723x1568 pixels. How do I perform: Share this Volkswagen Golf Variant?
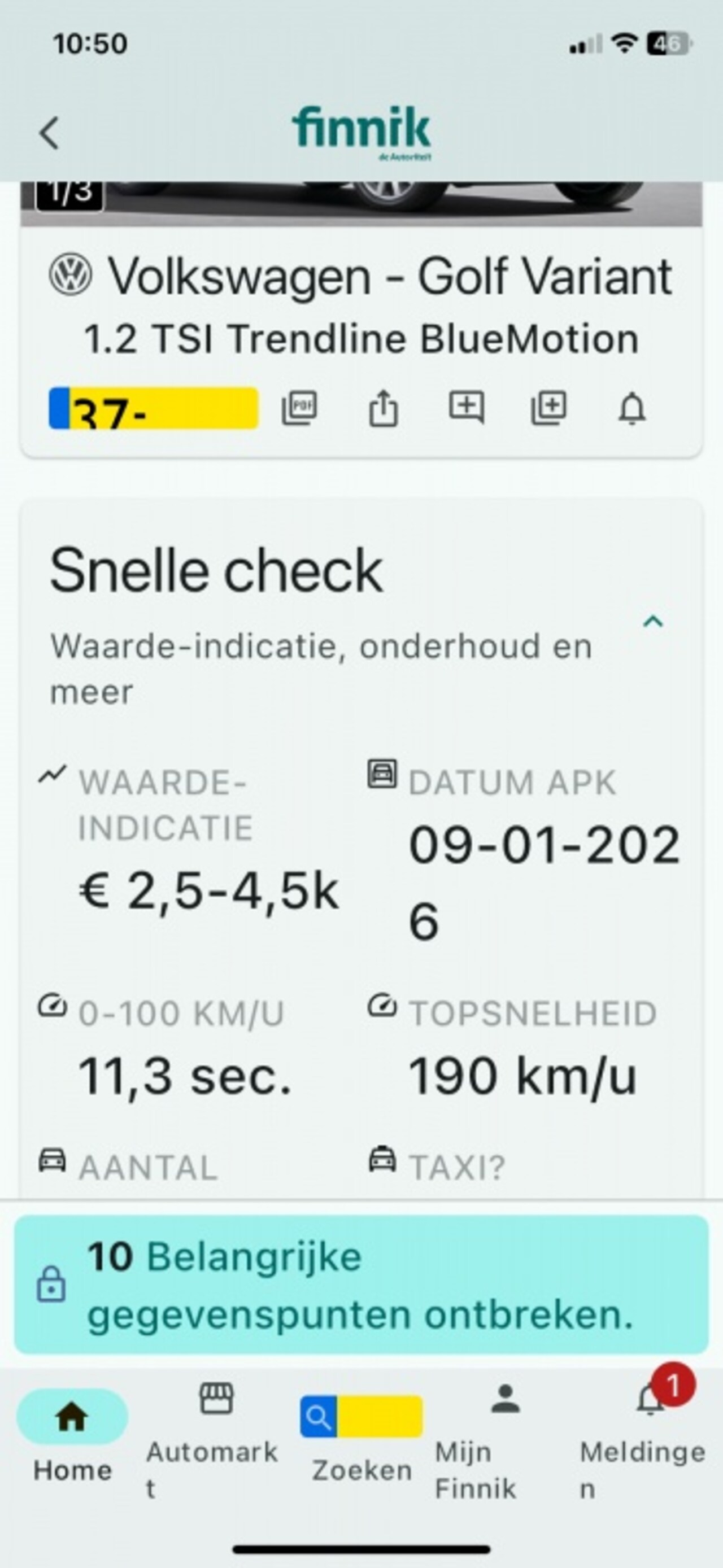point(383,408)
